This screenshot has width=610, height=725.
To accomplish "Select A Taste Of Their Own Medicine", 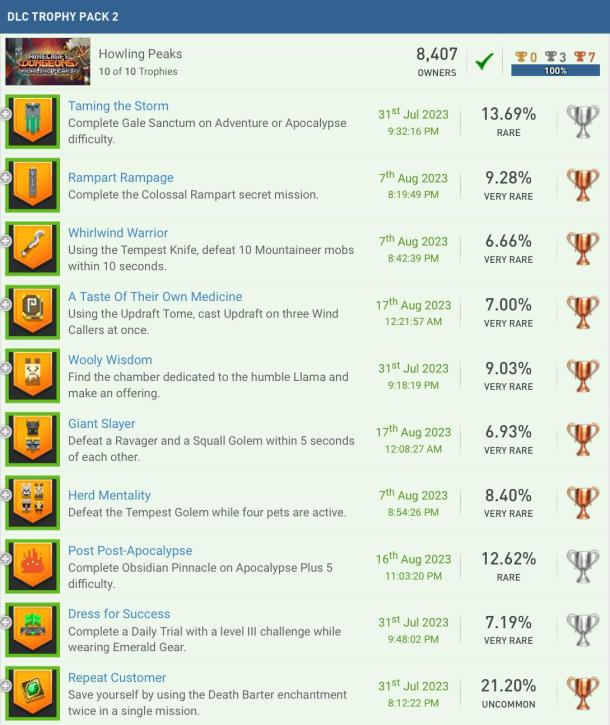I will [155, 297].
